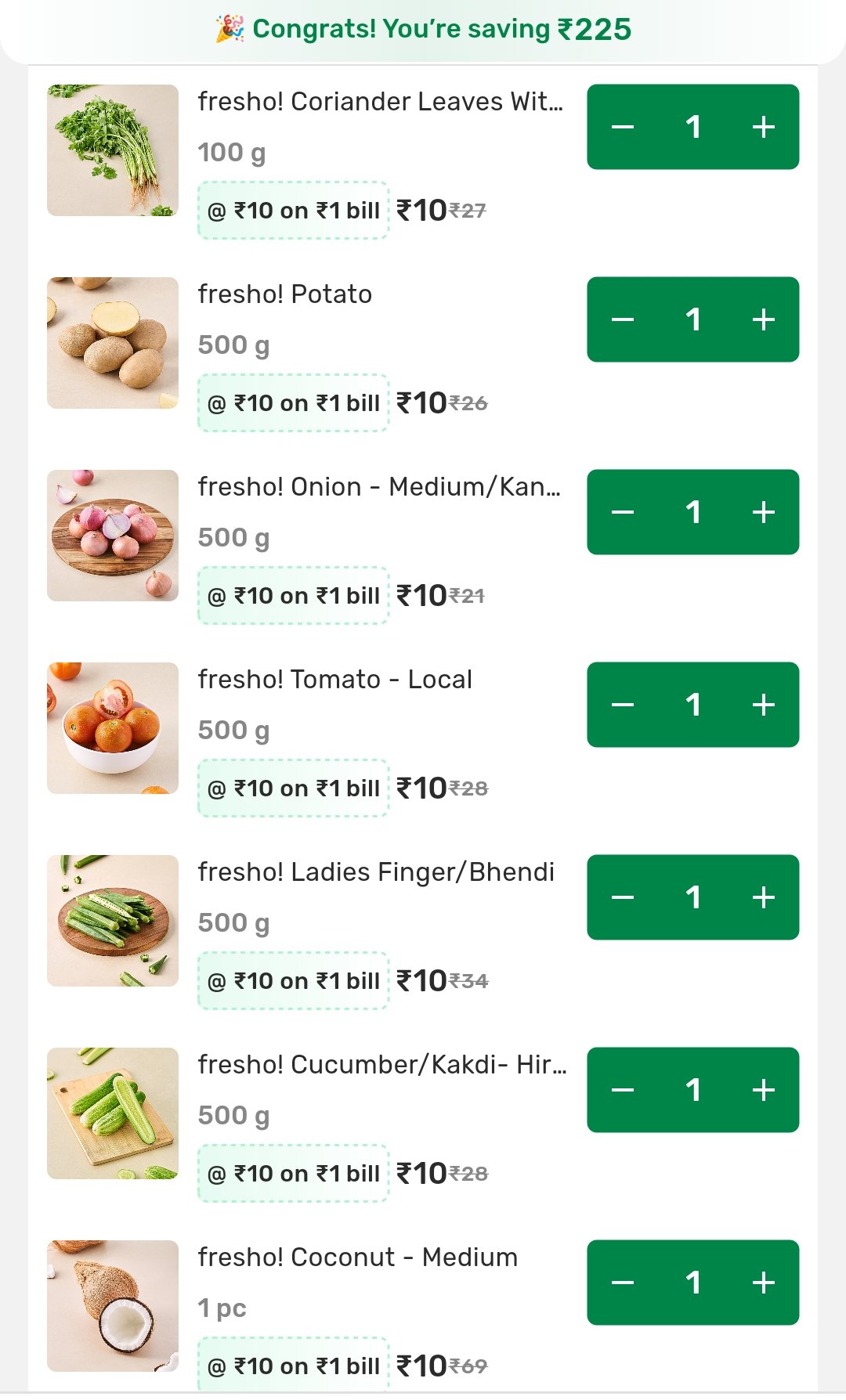Viewport: 846px width, 1400px height.
Task: Open the Coriander Leaves product image
Action: click(113, 150)
